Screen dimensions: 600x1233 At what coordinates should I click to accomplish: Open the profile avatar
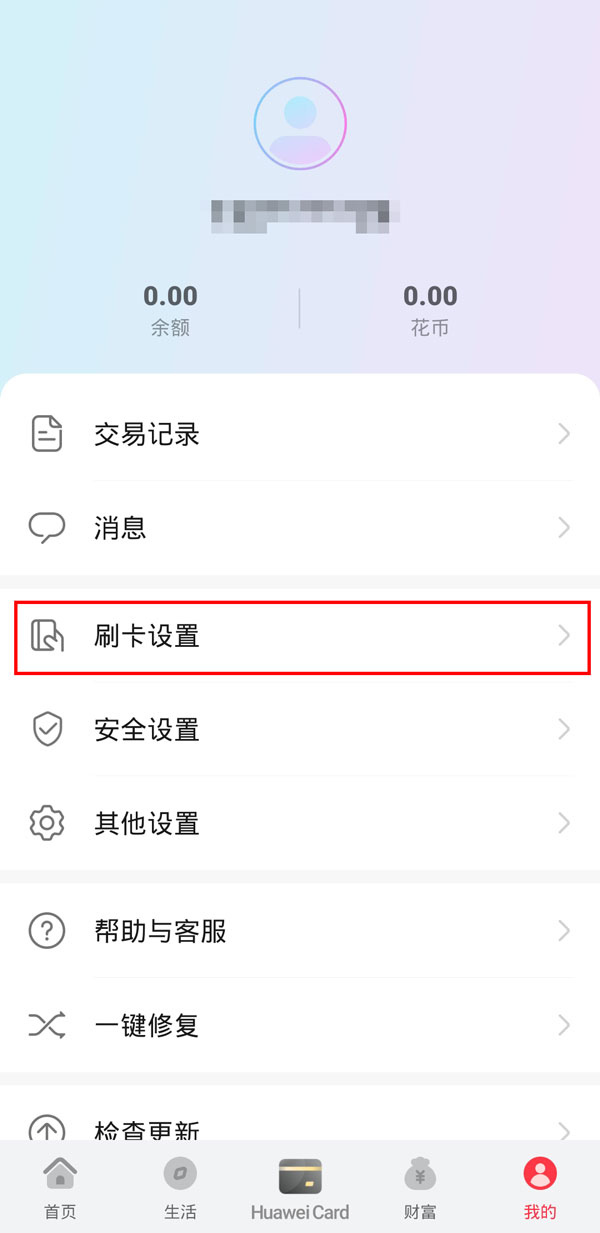click(x=300, y=124)
